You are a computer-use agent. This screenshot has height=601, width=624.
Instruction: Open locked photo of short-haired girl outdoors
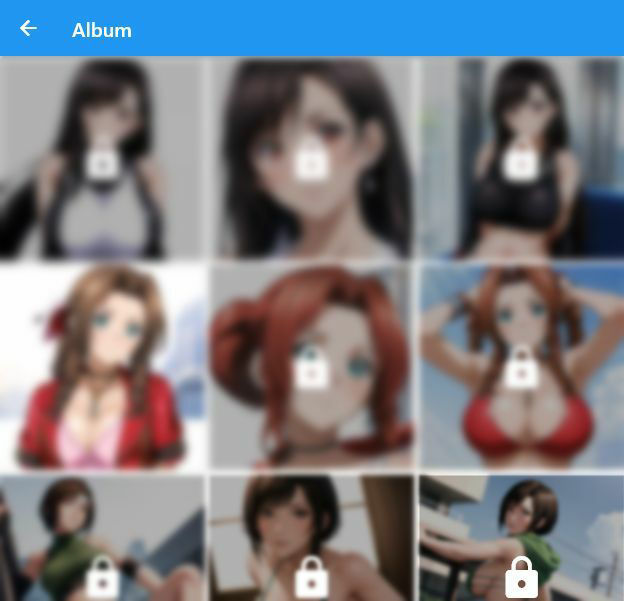tap(102, 540)
